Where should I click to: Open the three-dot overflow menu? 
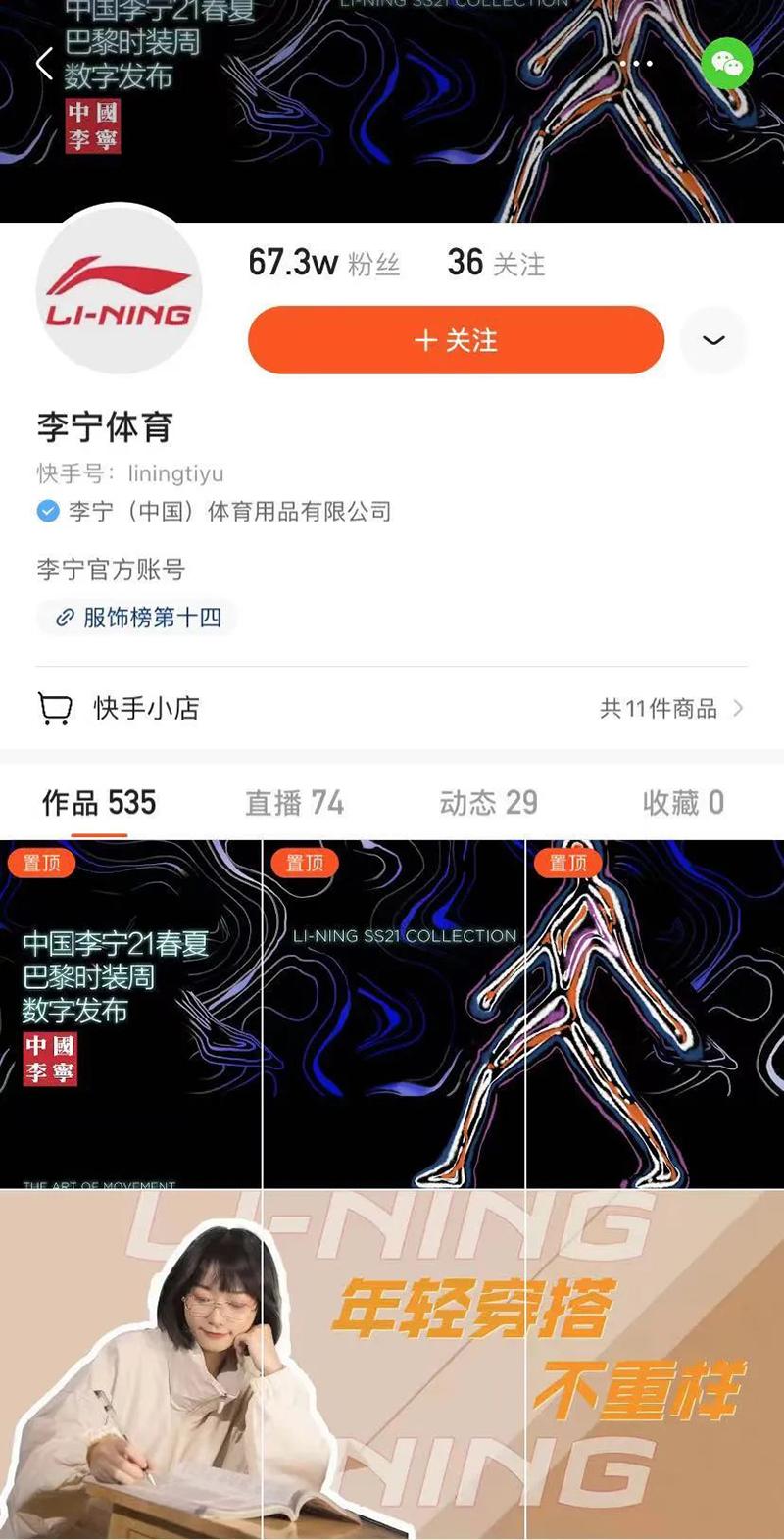(636, 64)
